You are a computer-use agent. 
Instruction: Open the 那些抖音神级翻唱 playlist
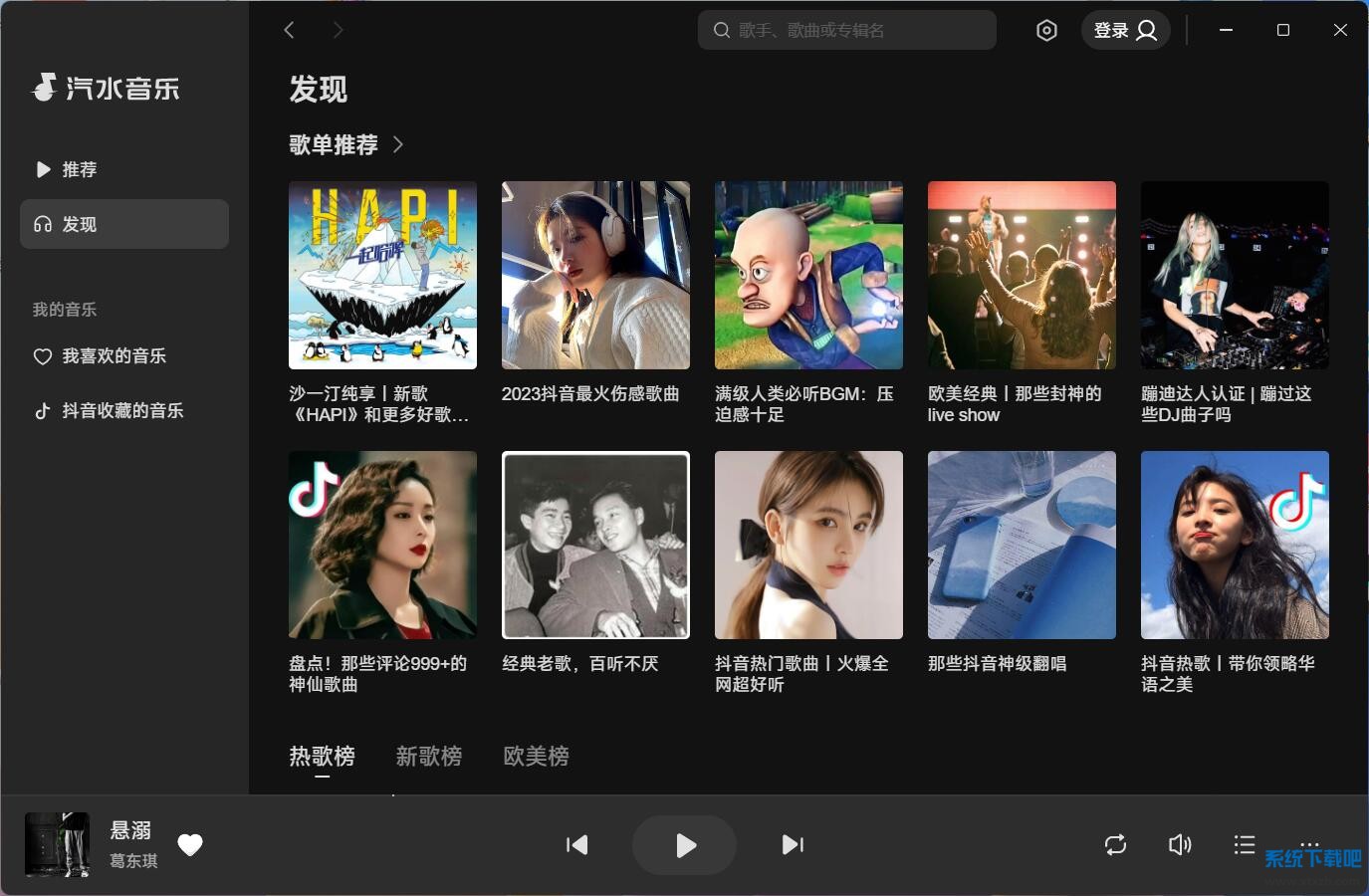point(1022,545)
